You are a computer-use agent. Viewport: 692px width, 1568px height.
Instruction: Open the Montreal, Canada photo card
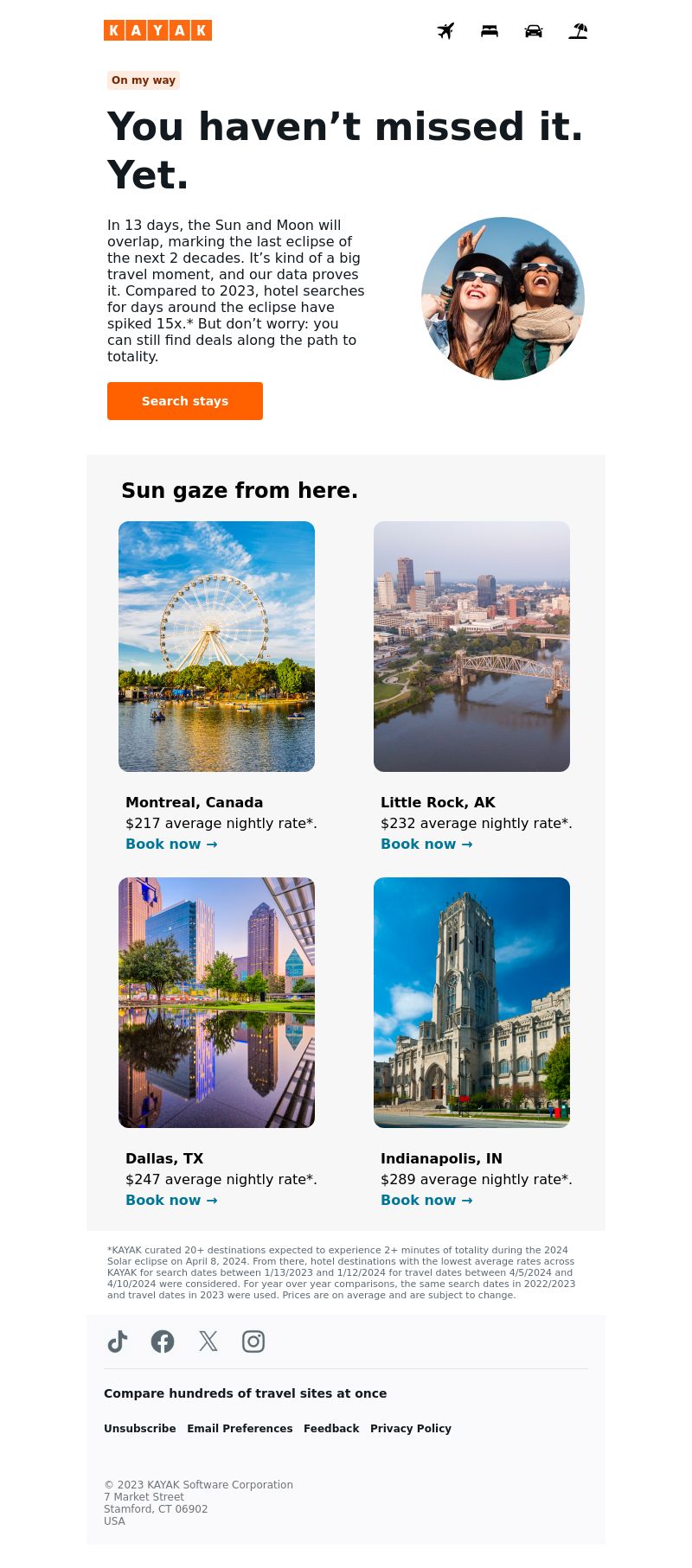pyautogui.click(x=216, y=647)
